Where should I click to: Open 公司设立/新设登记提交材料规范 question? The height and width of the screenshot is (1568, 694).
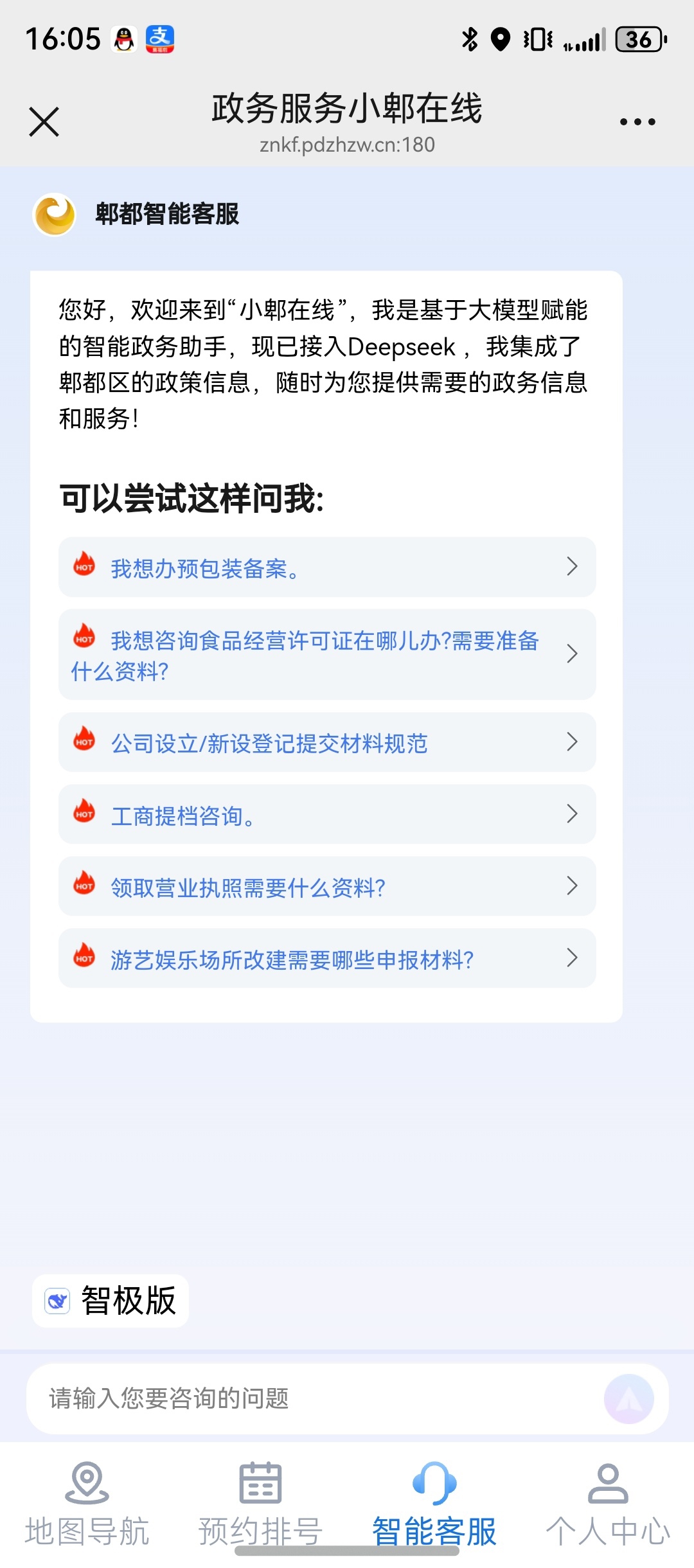pyautogui.click(x=326, y=743)
